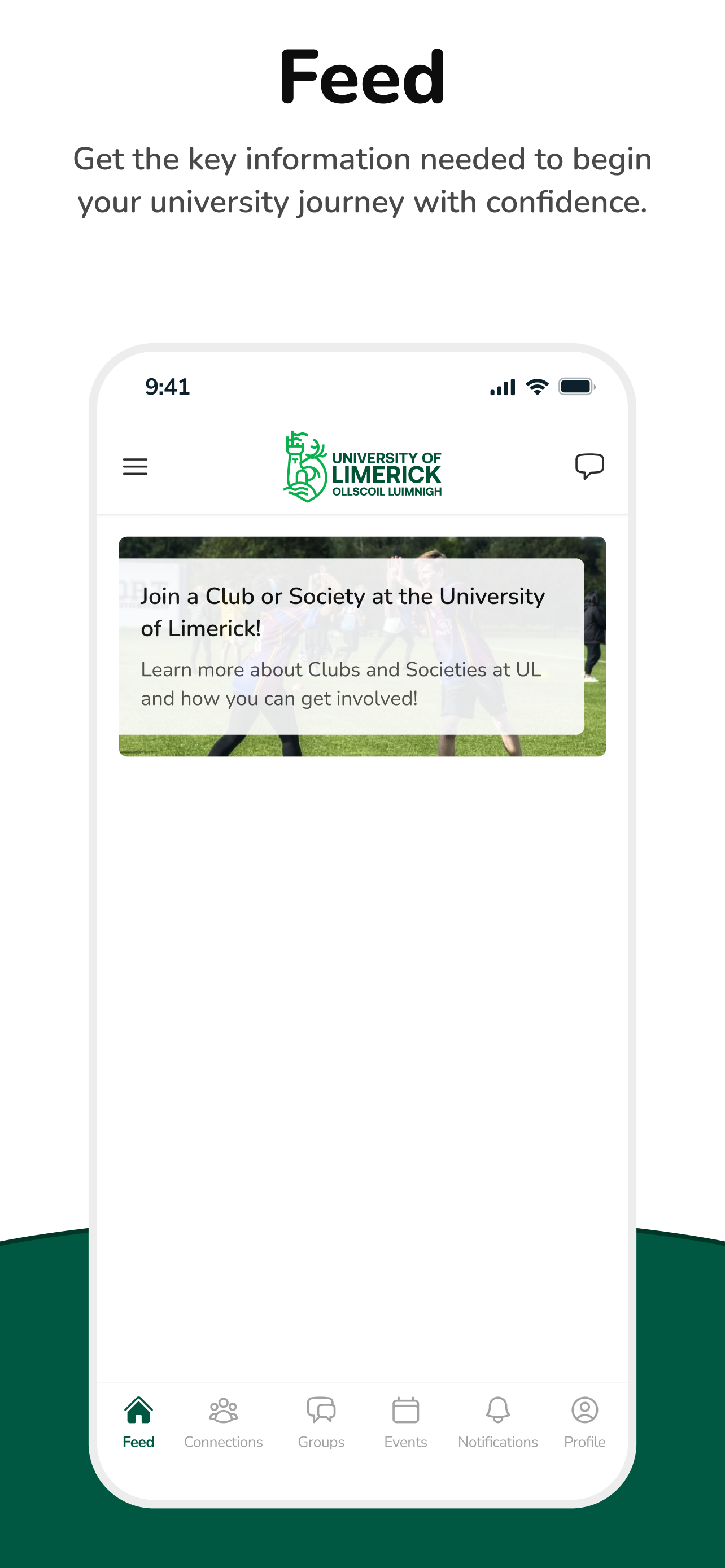Open the hamburger navigation menu
725x1568 pixels.
coord(134,466)
